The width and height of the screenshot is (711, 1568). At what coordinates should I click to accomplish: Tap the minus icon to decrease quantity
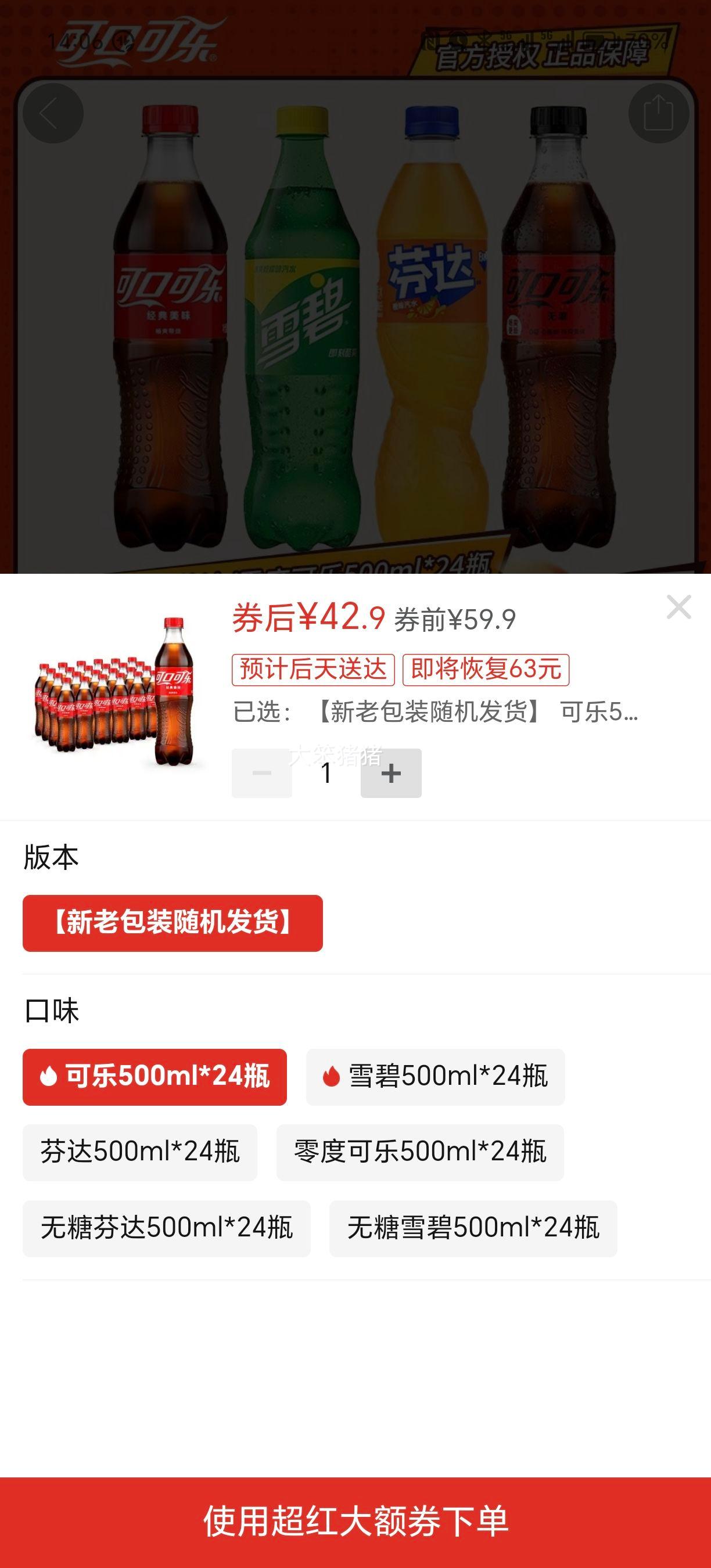coord(263,774)
